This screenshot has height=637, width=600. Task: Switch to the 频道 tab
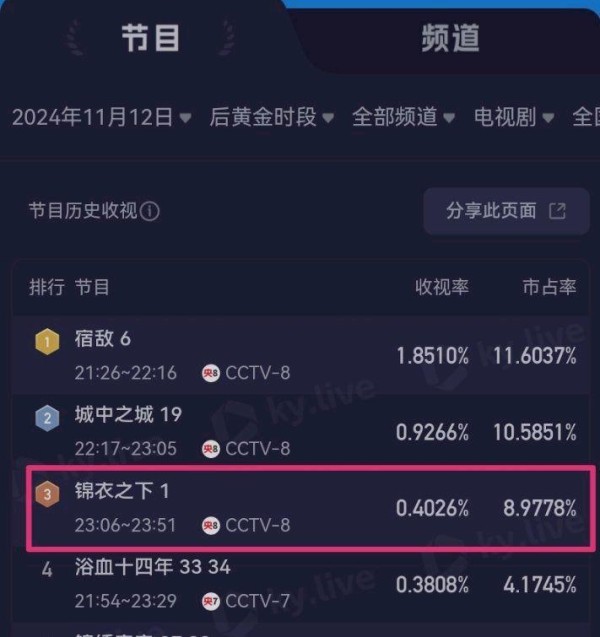tap(450, 37)
